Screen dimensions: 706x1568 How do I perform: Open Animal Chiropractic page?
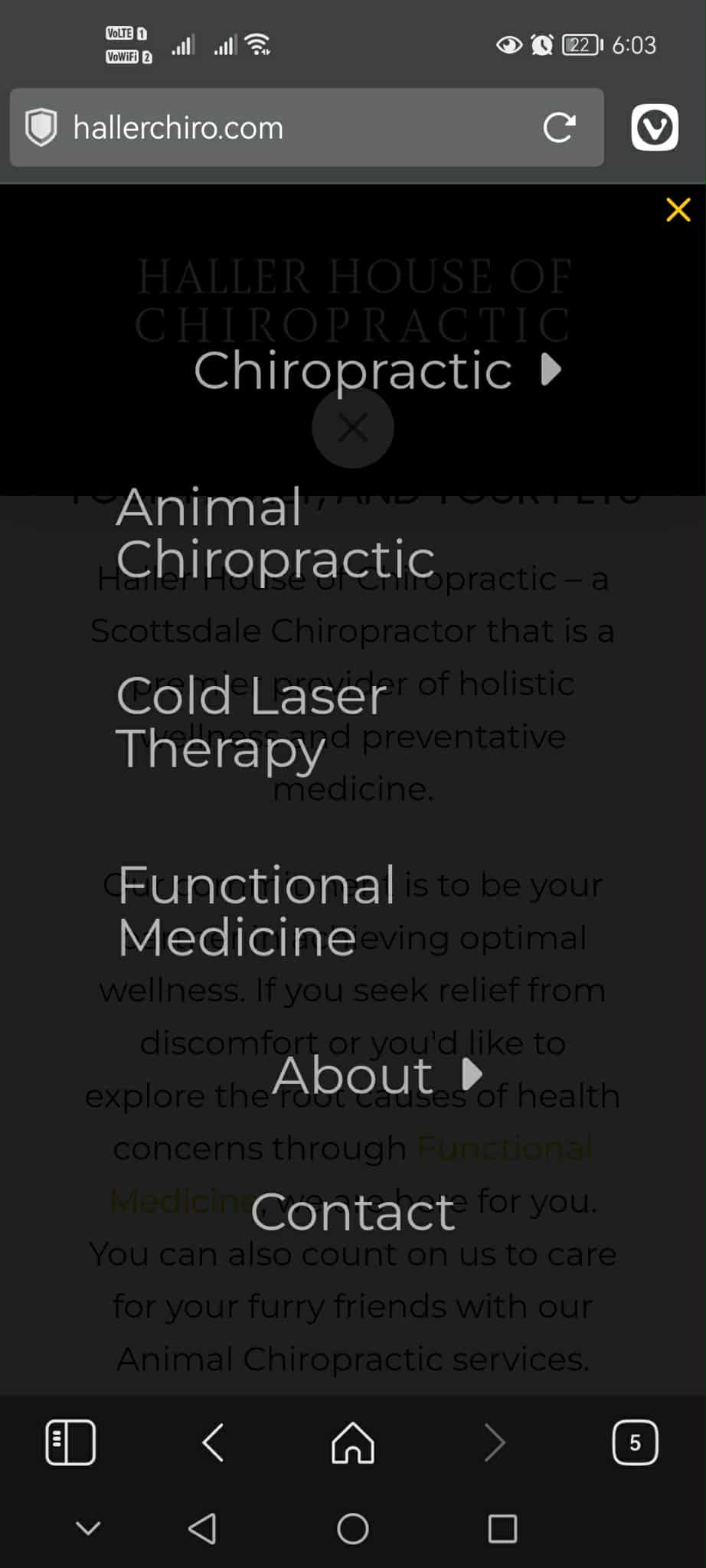(x=276, y=533)
